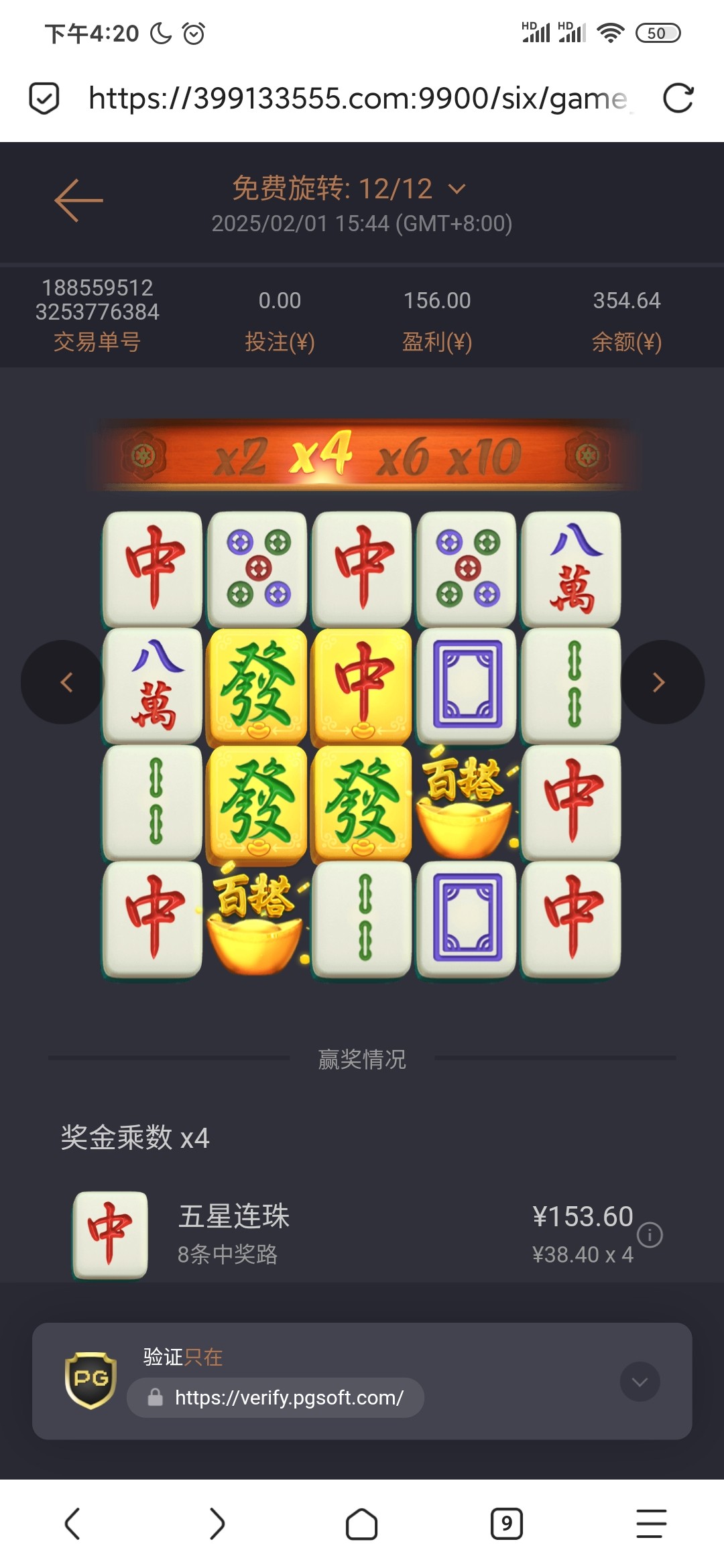Tap the orange back arrow in header
Viewport: 724px width, 1568px height.
[78, 200]
